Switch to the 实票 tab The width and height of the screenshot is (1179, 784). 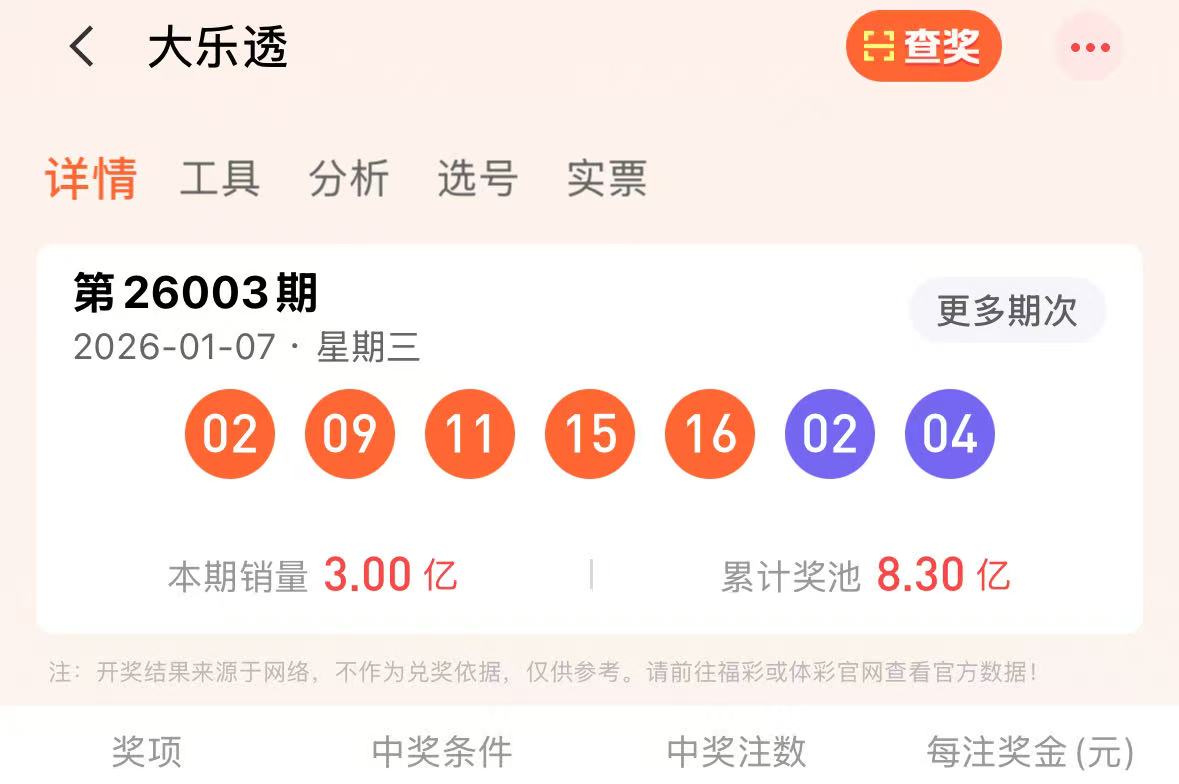607,179
